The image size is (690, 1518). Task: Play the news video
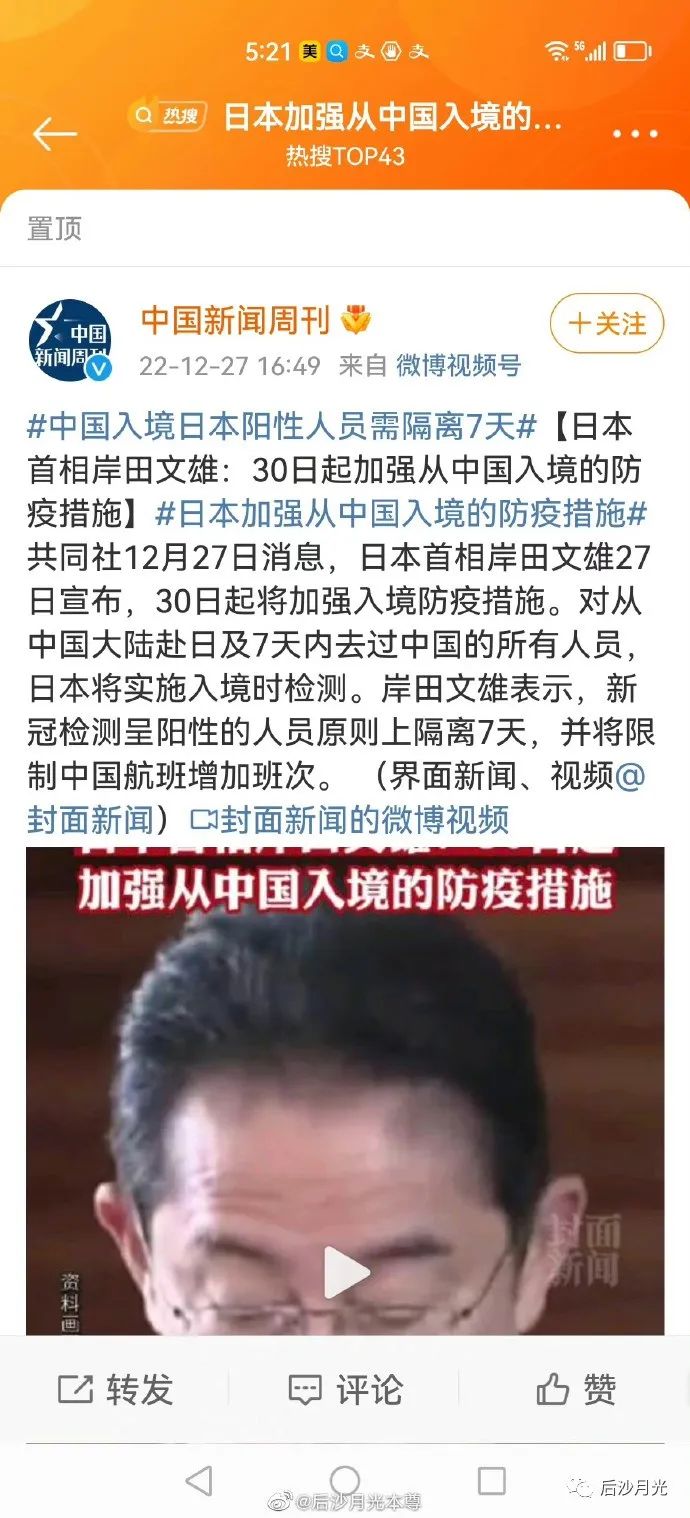(346, 1273)
